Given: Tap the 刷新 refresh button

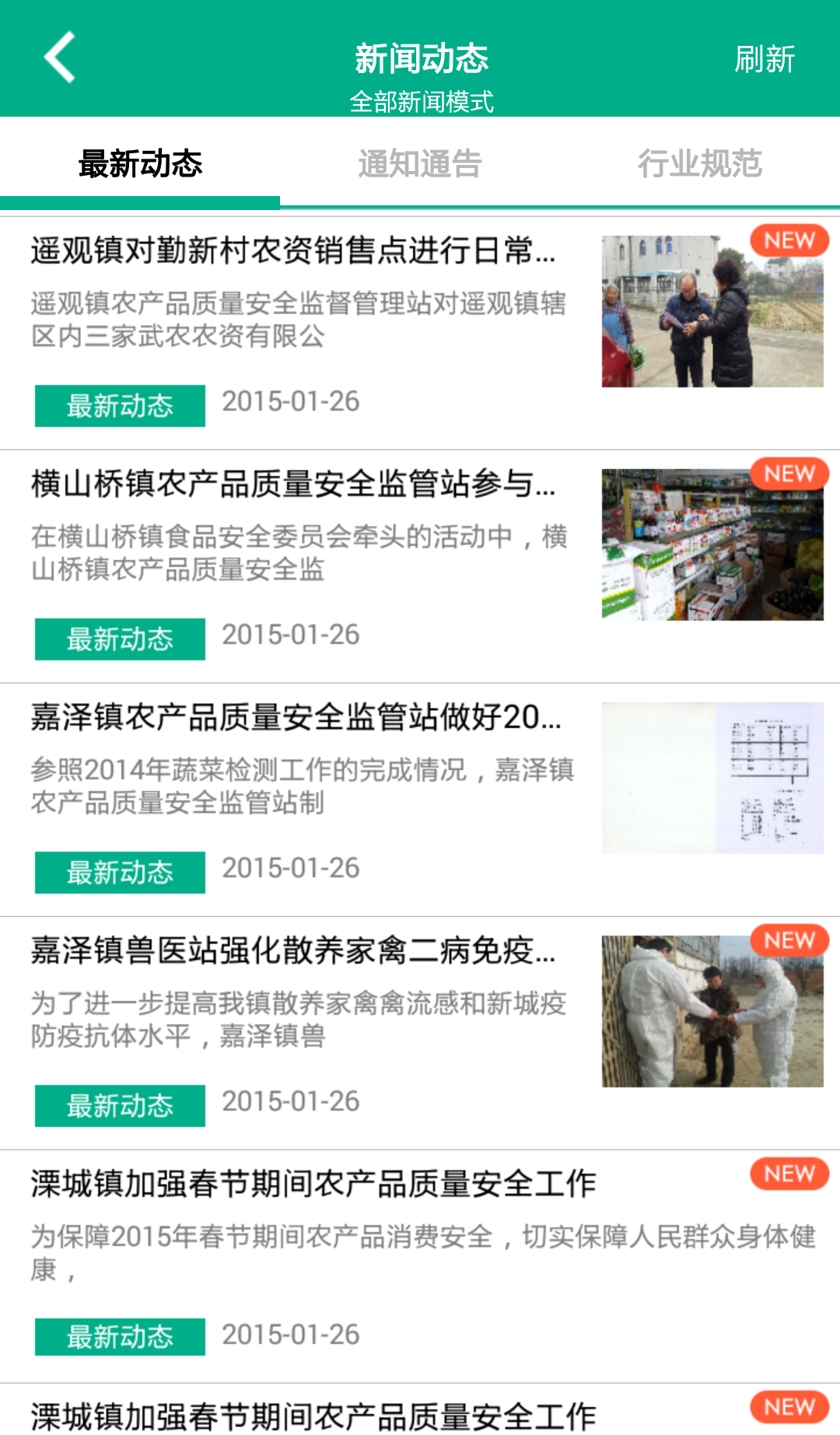Looking at the screenshot, I should coord(765,59).
